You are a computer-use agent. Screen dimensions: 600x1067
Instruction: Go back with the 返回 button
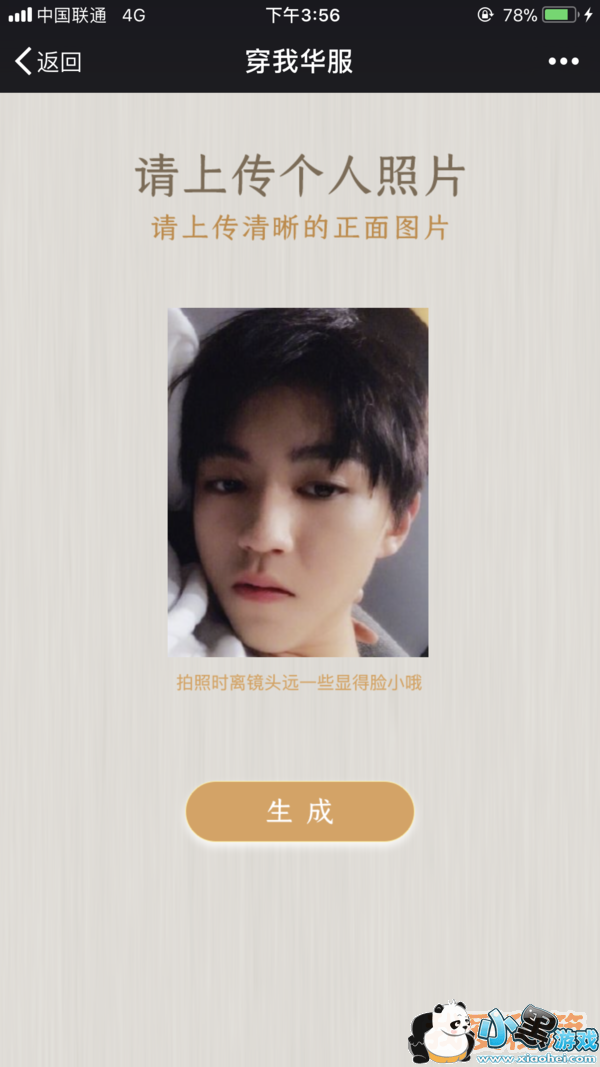(x=48, y=62)
